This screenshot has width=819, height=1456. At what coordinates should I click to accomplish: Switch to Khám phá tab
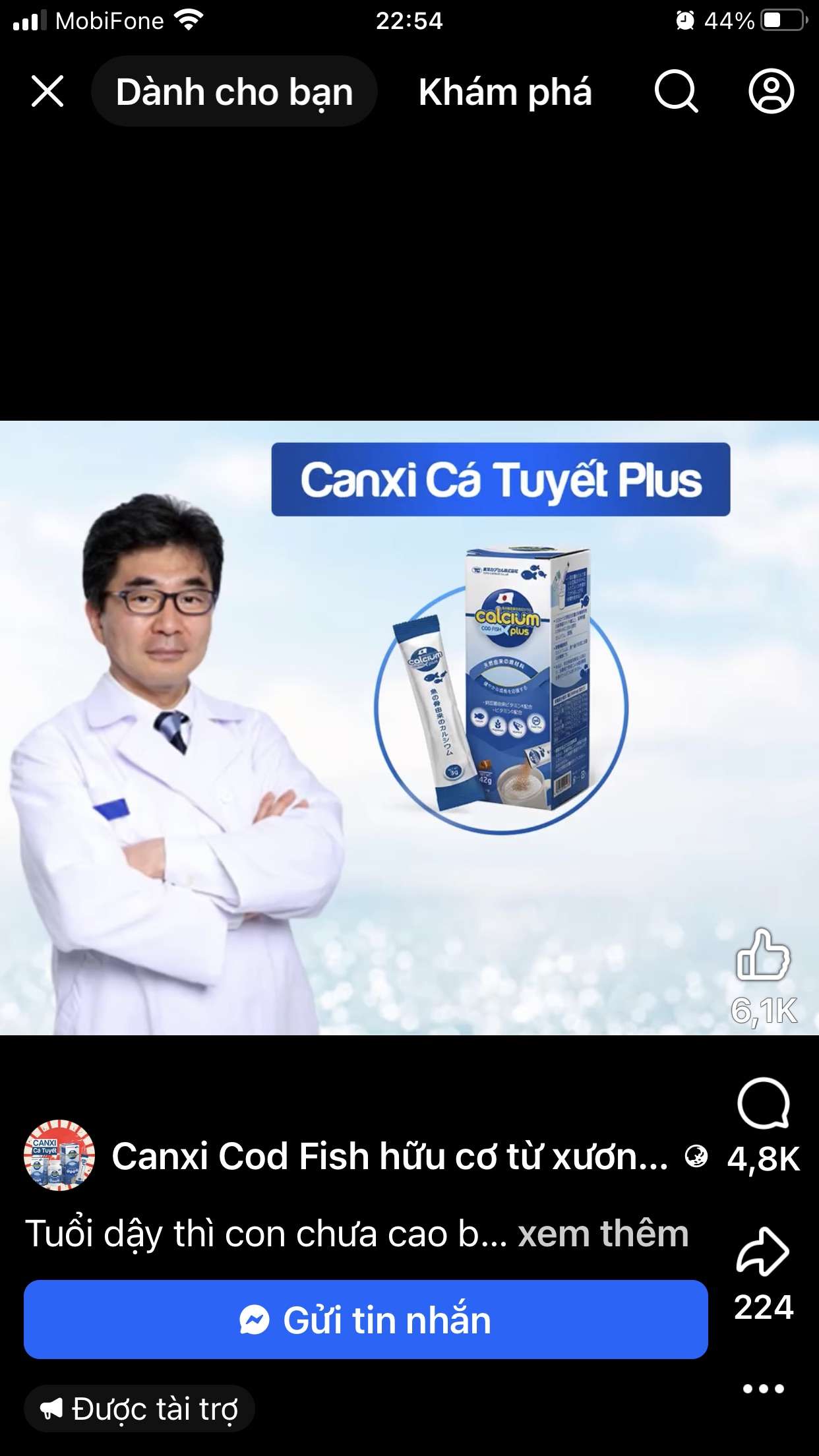pos(505,92)
